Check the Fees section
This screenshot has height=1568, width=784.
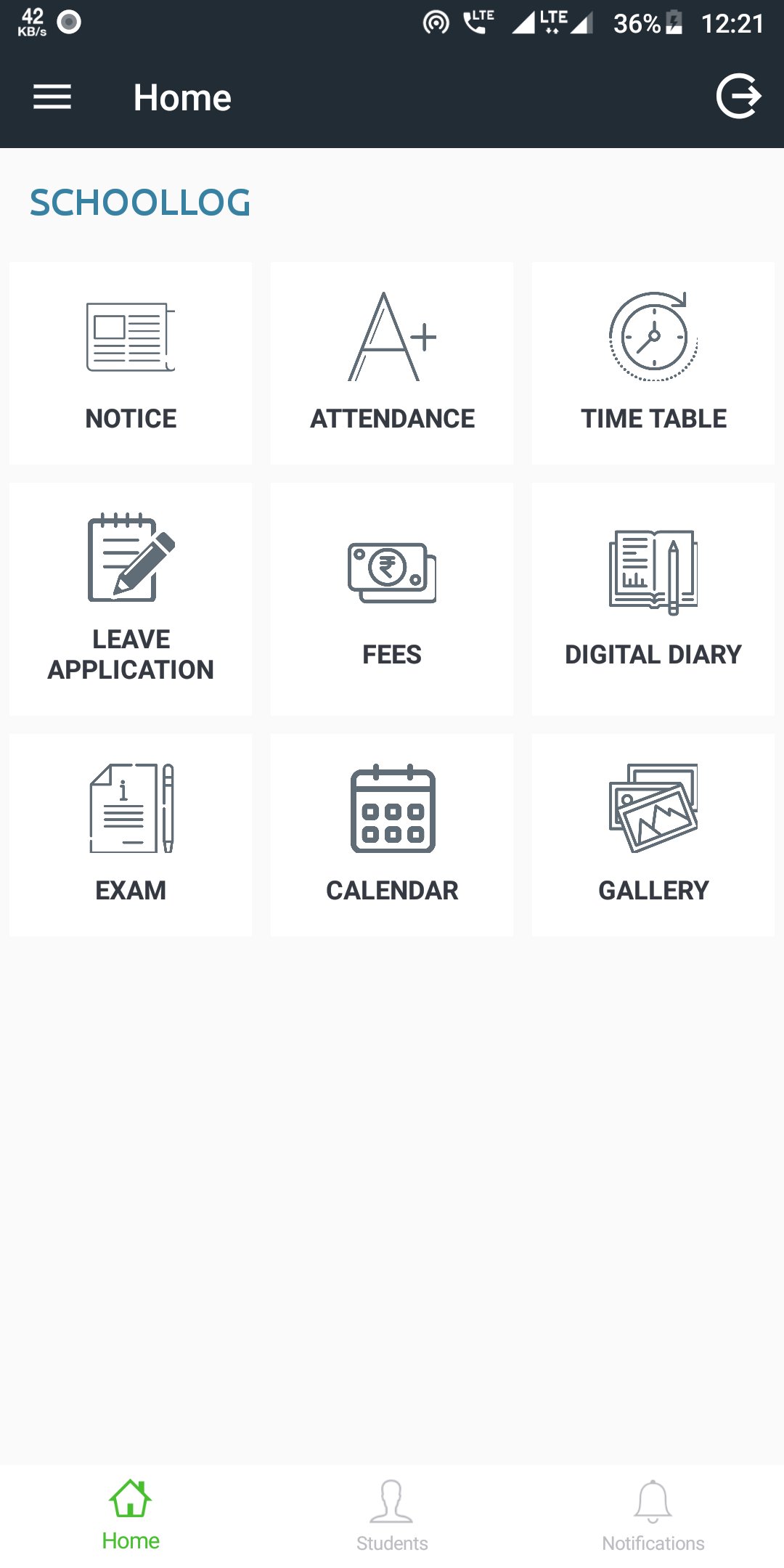tap(392, 599)
